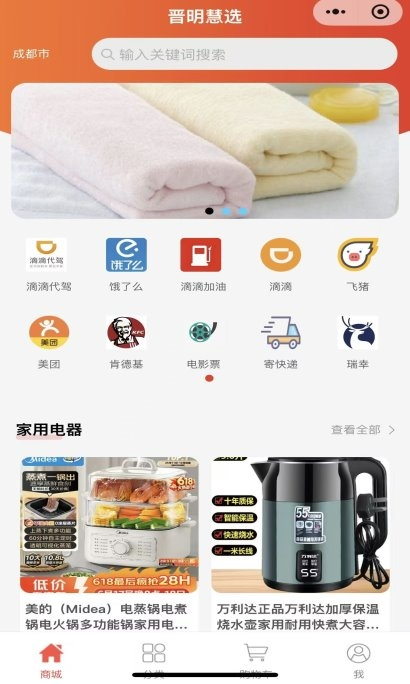Open the mini program more-options menu
The image size is (410, 684).
[x=335, y=12]
